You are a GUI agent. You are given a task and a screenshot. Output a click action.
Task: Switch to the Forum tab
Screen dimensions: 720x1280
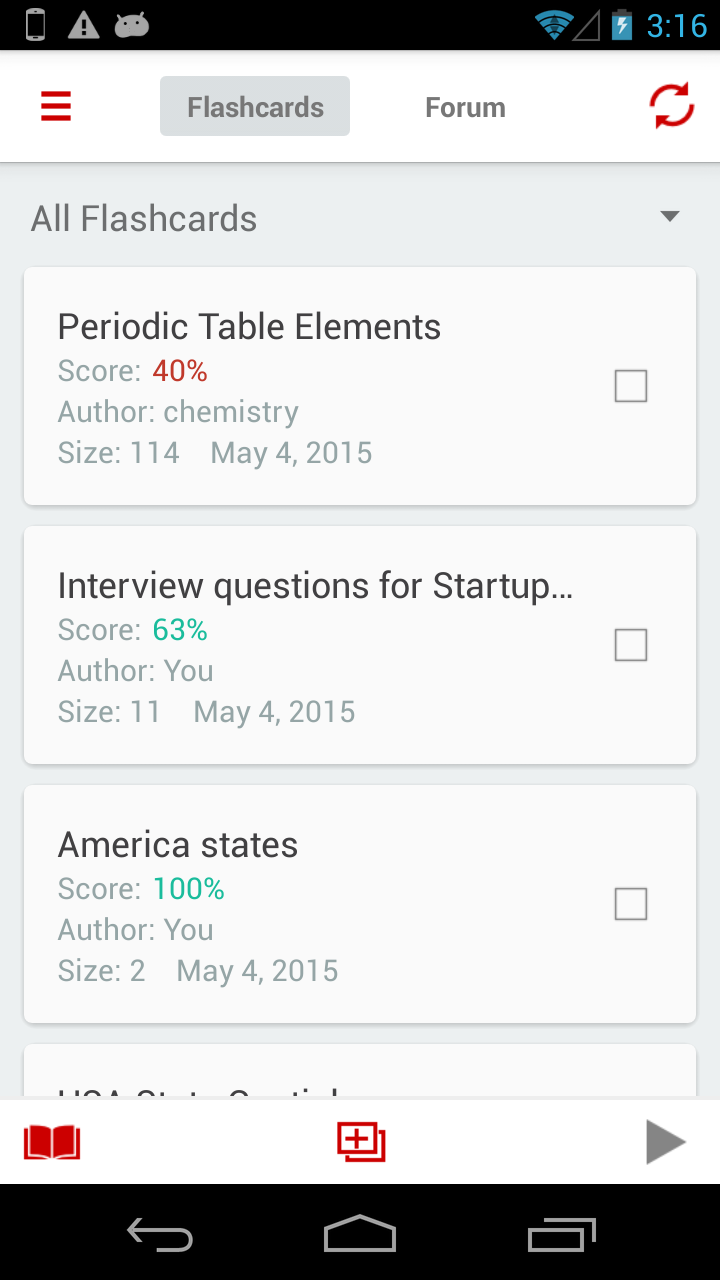pyautogui.click(x=465, y=106)
